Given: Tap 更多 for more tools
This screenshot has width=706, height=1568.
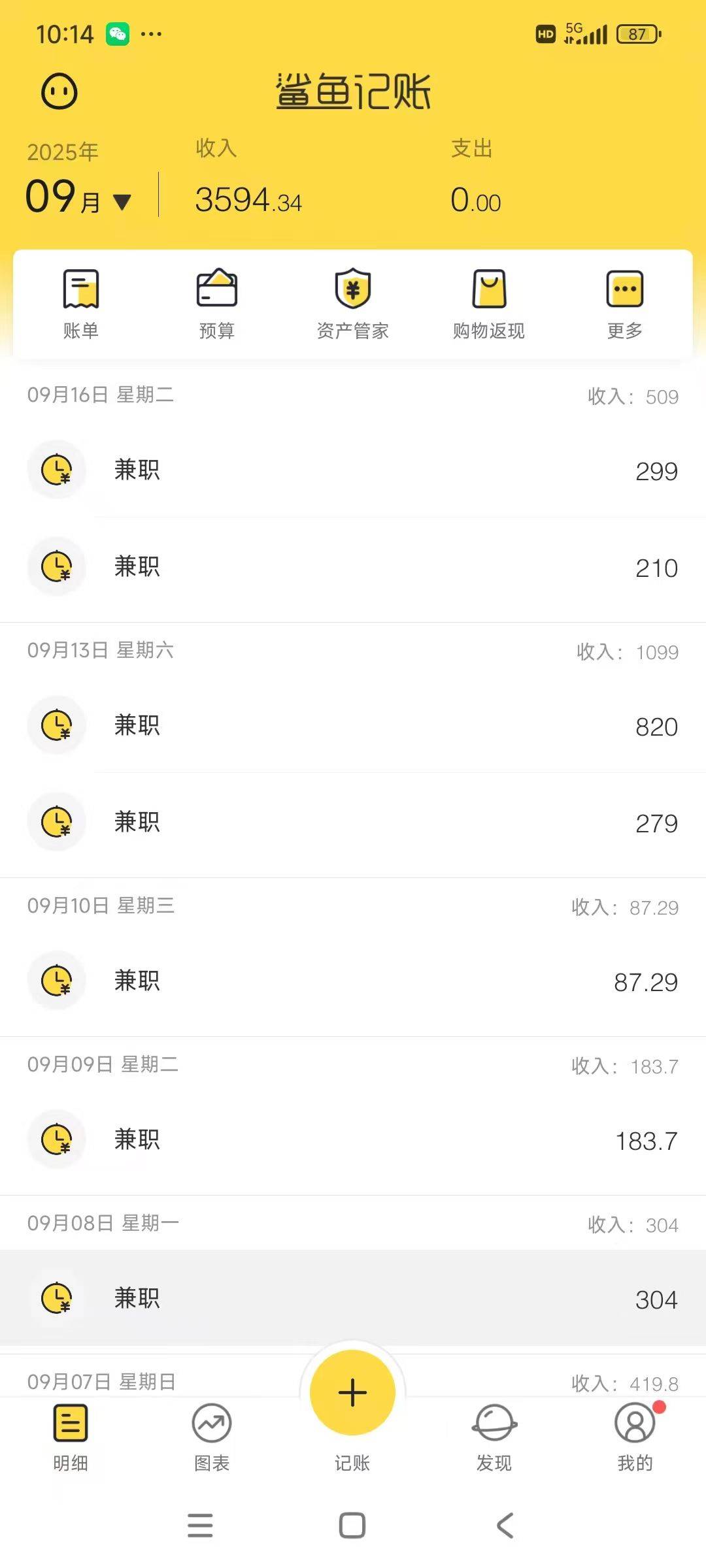Looking at the screenshot, I should tap(625, 304).
